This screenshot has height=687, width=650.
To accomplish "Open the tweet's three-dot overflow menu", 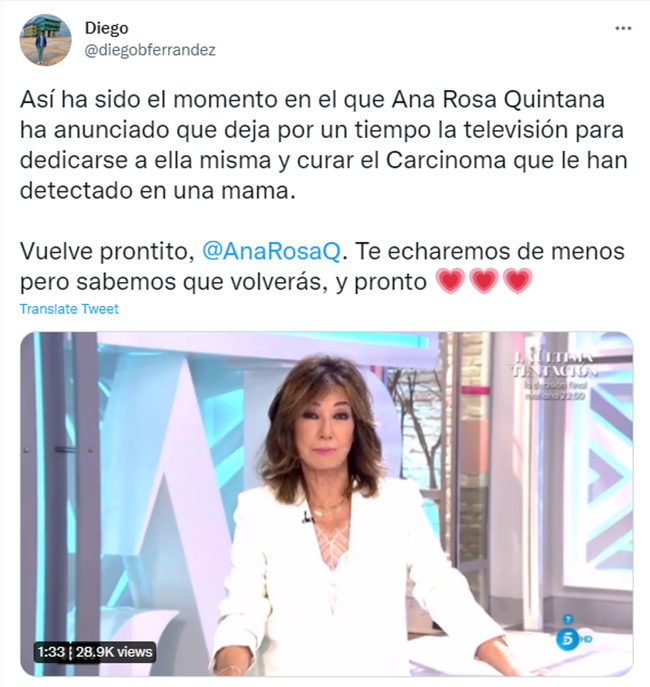I will [623, 29].
